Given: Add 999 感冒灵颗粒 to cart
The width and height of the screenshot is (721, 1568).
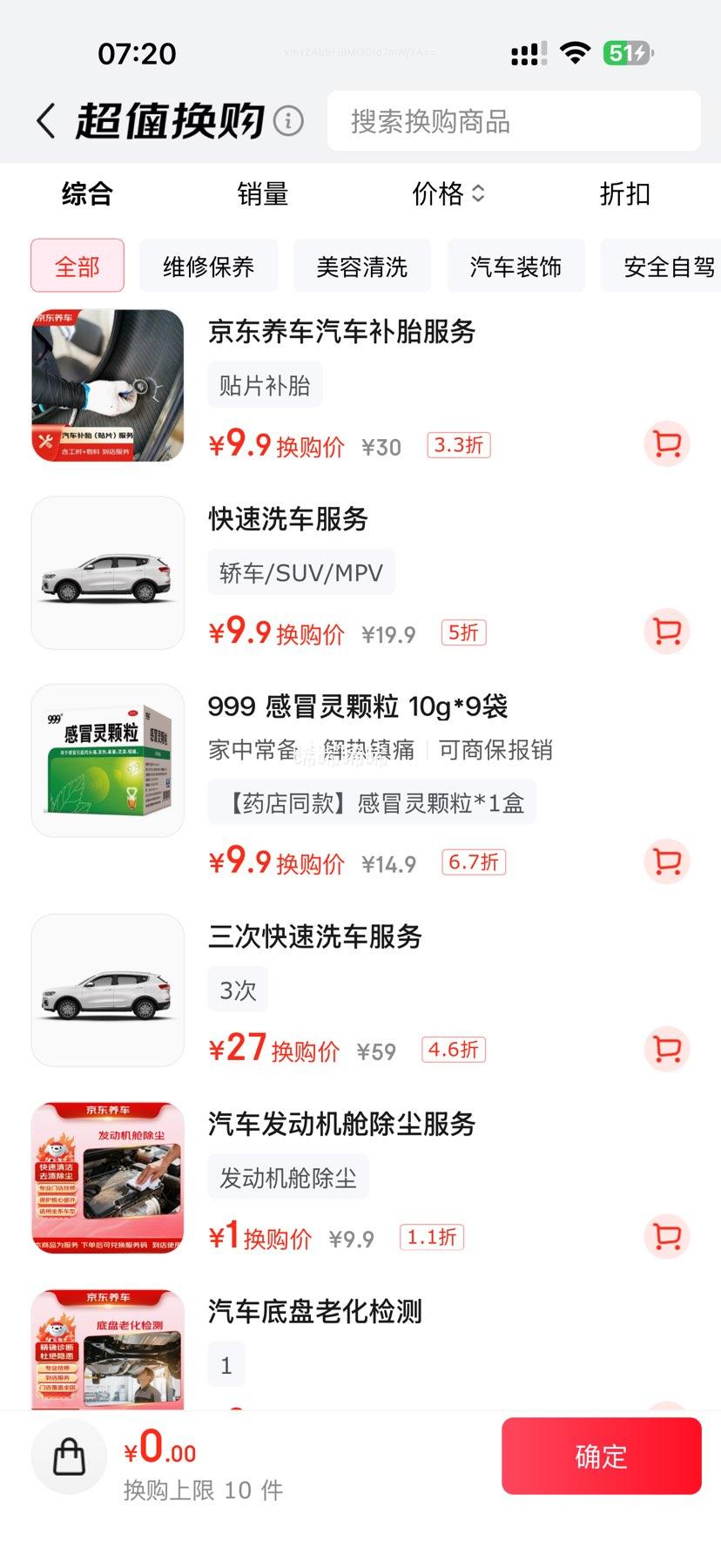Looking at the screenshot, I should (x=667, y=862).
